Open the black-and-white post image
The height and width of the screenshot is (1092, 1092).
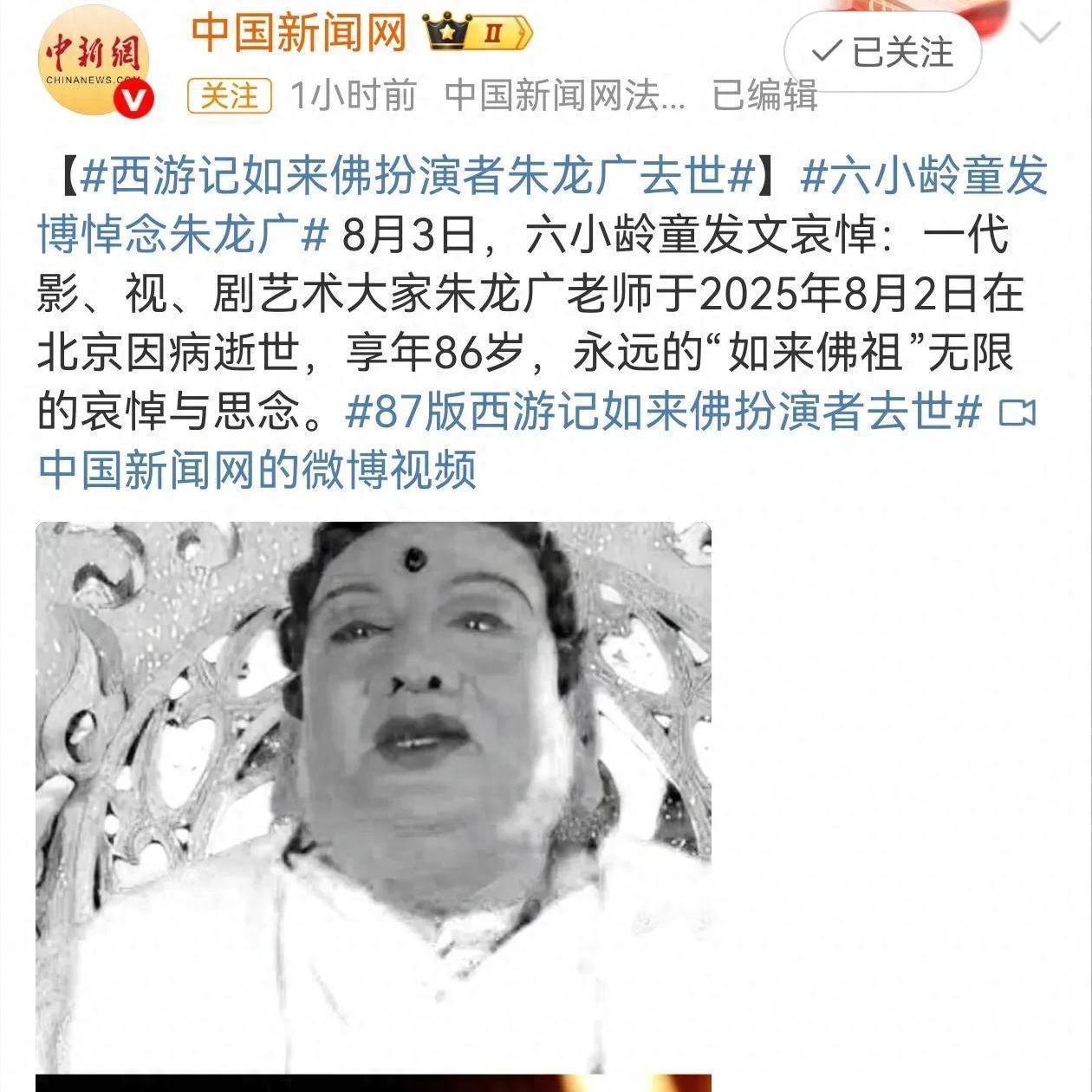373,797
